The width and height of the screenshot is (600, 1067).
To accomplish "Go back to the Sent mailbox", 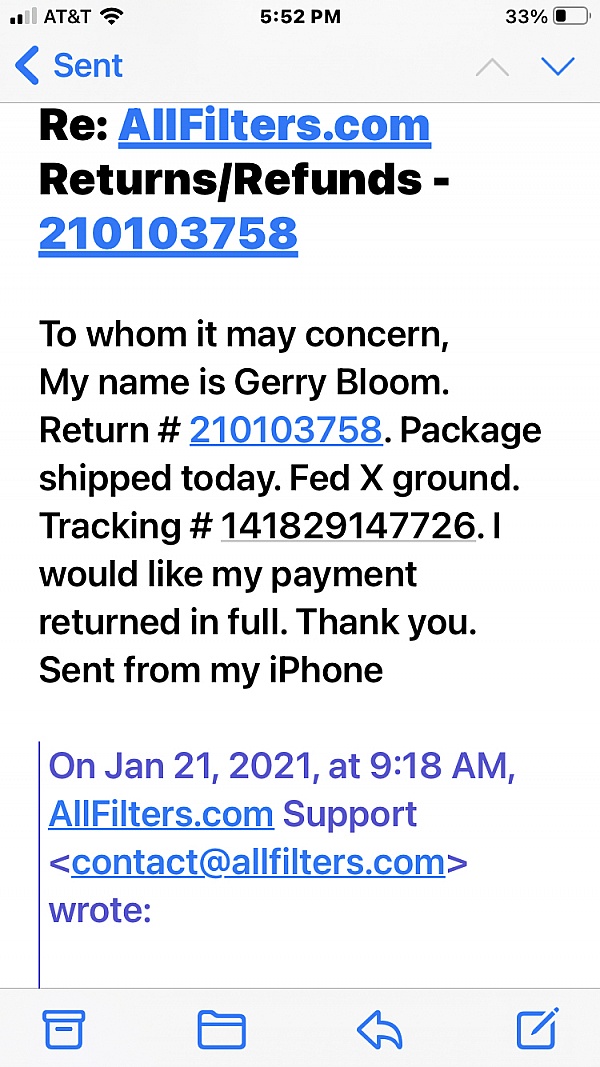I will point(68,66).
